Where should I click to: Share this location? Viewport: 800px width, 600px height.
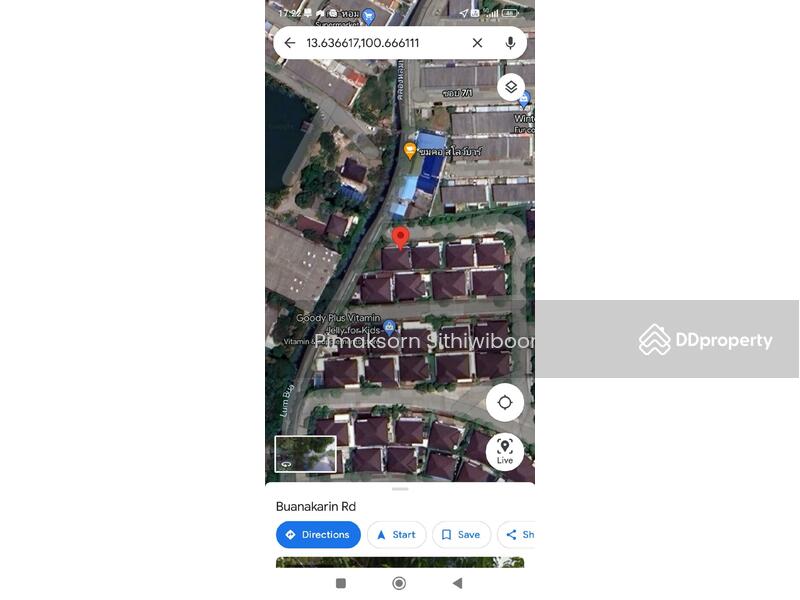pos(517,535)
